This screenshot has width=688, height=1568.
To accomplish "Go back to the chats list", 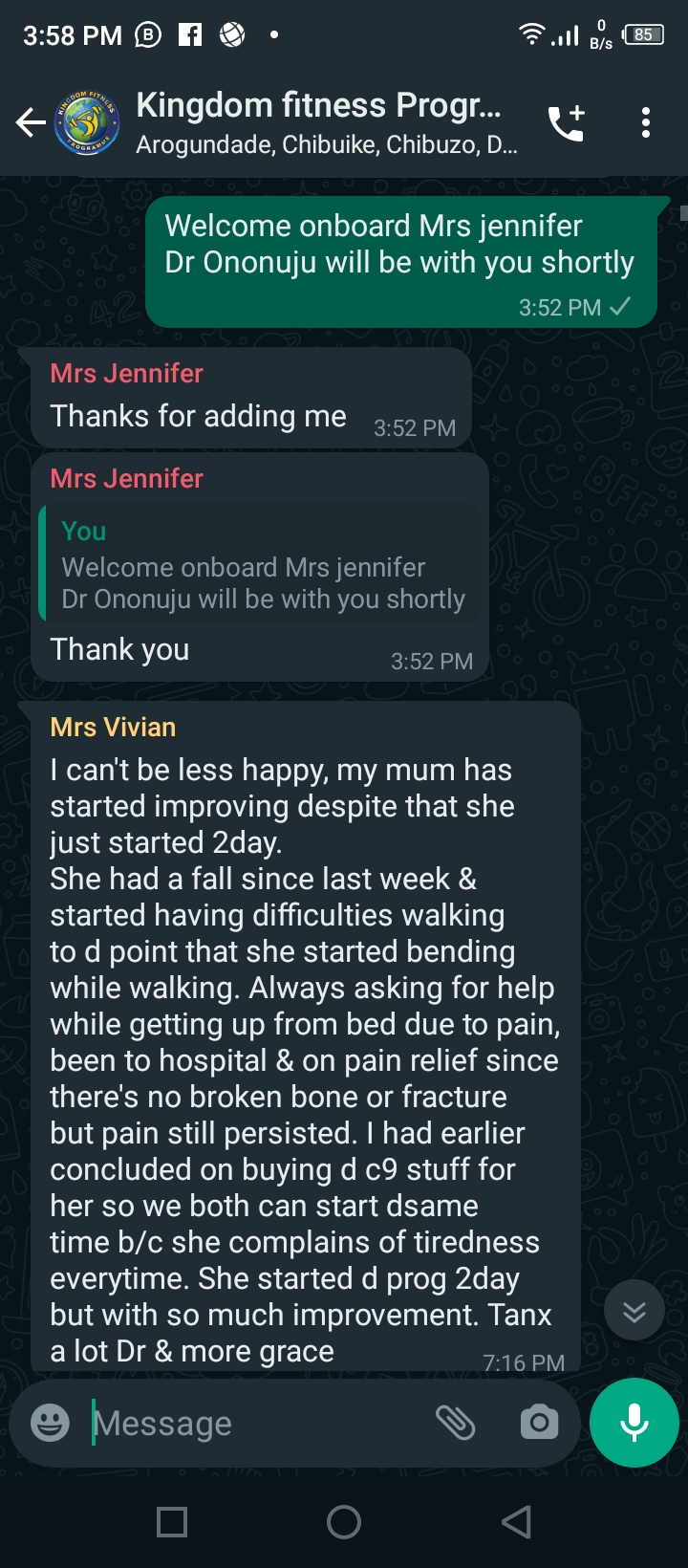I will click(31, 122).
